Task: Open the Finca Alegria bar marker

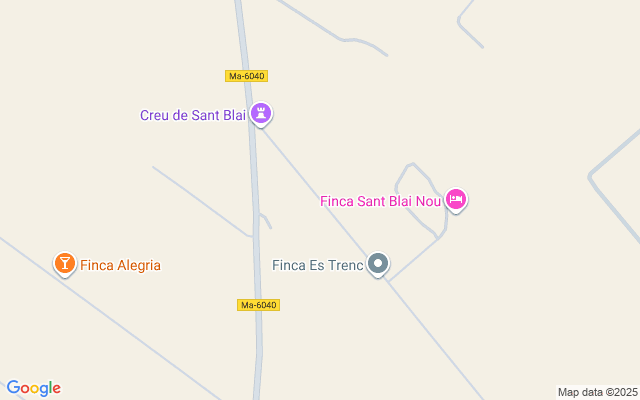Action: [x=65, y=263]
